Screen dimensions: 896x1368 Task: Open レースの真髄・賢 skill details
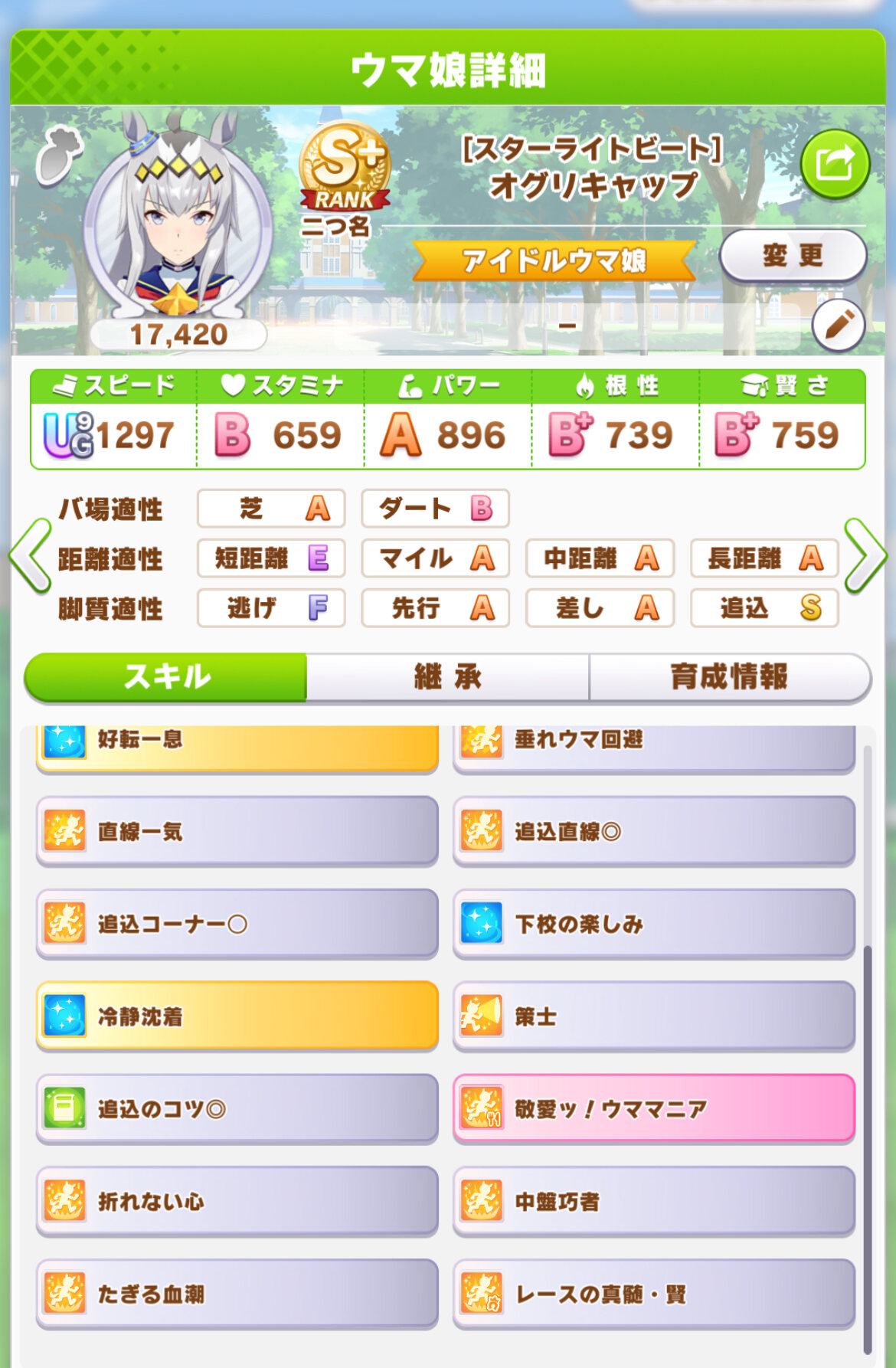654,1294
